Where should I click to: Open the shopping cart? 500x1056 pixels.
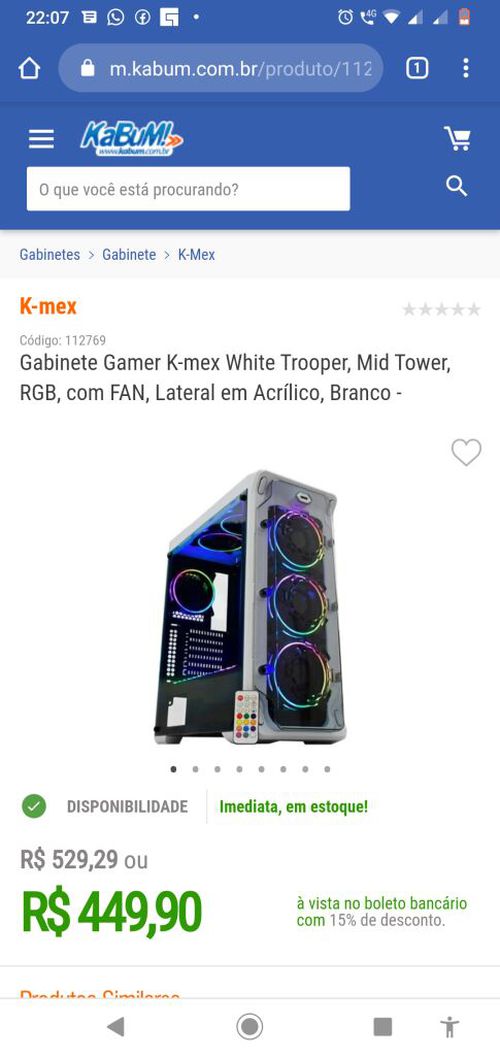pyautogui.click(x=458, y=138)
